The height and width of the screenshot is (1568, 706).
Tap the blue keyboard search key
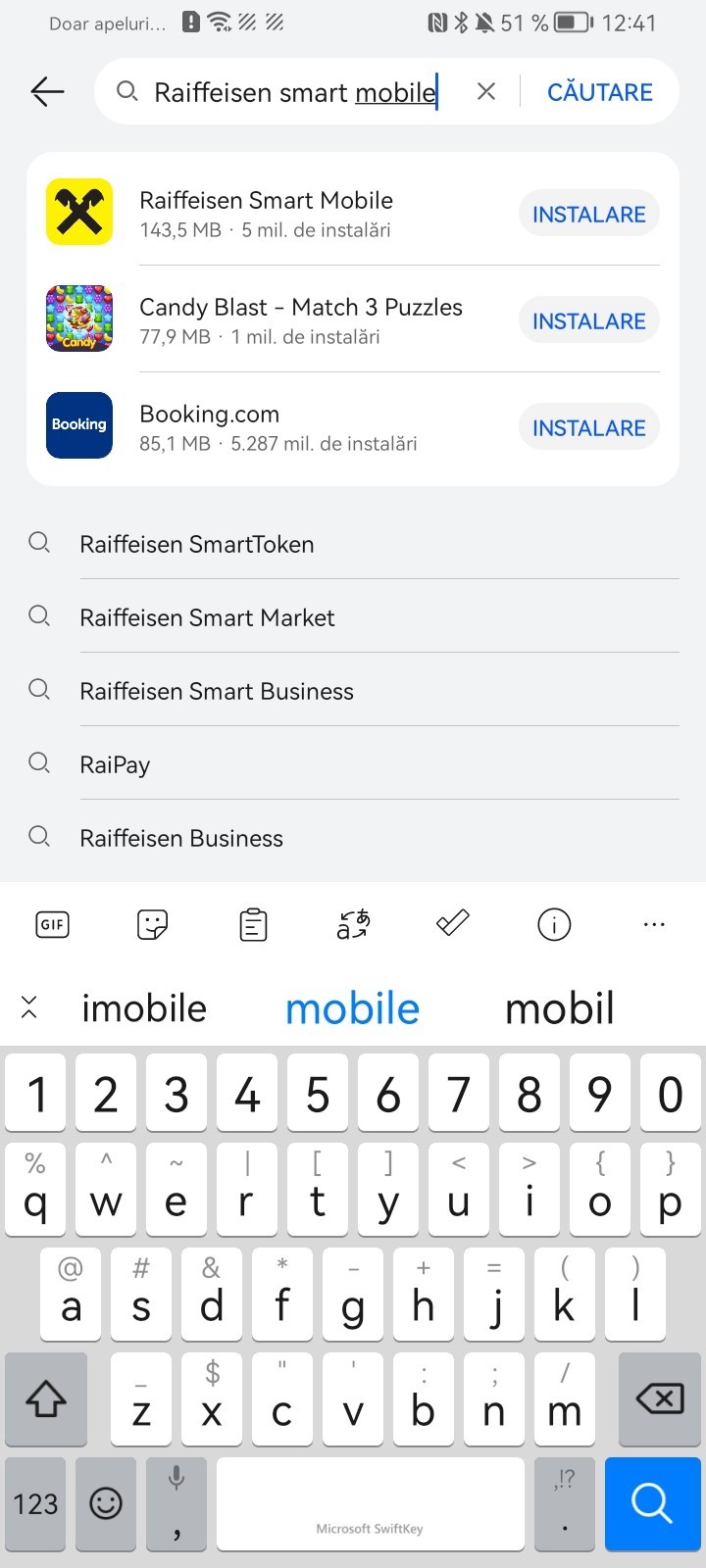point(651,1503)
